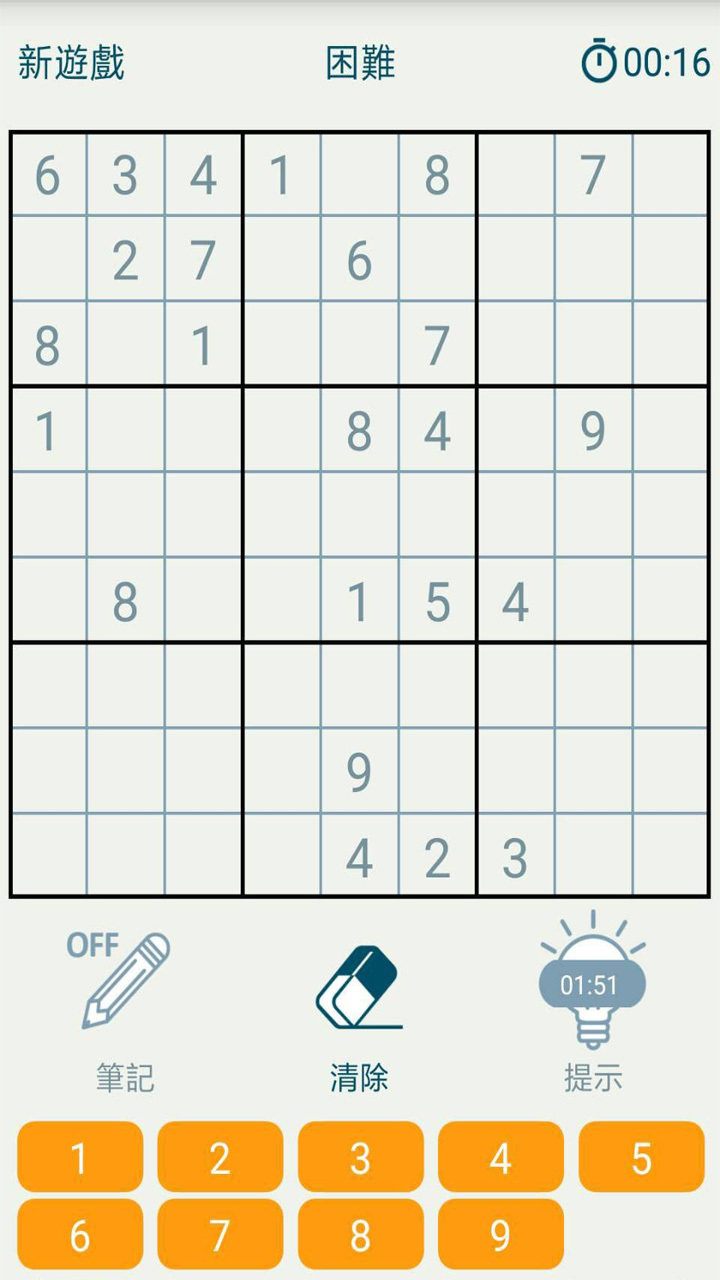The height and width of the screenshot is (1280, 720).
Task: Tap orange keypad button 6
Action: [x=80, y=1235]
